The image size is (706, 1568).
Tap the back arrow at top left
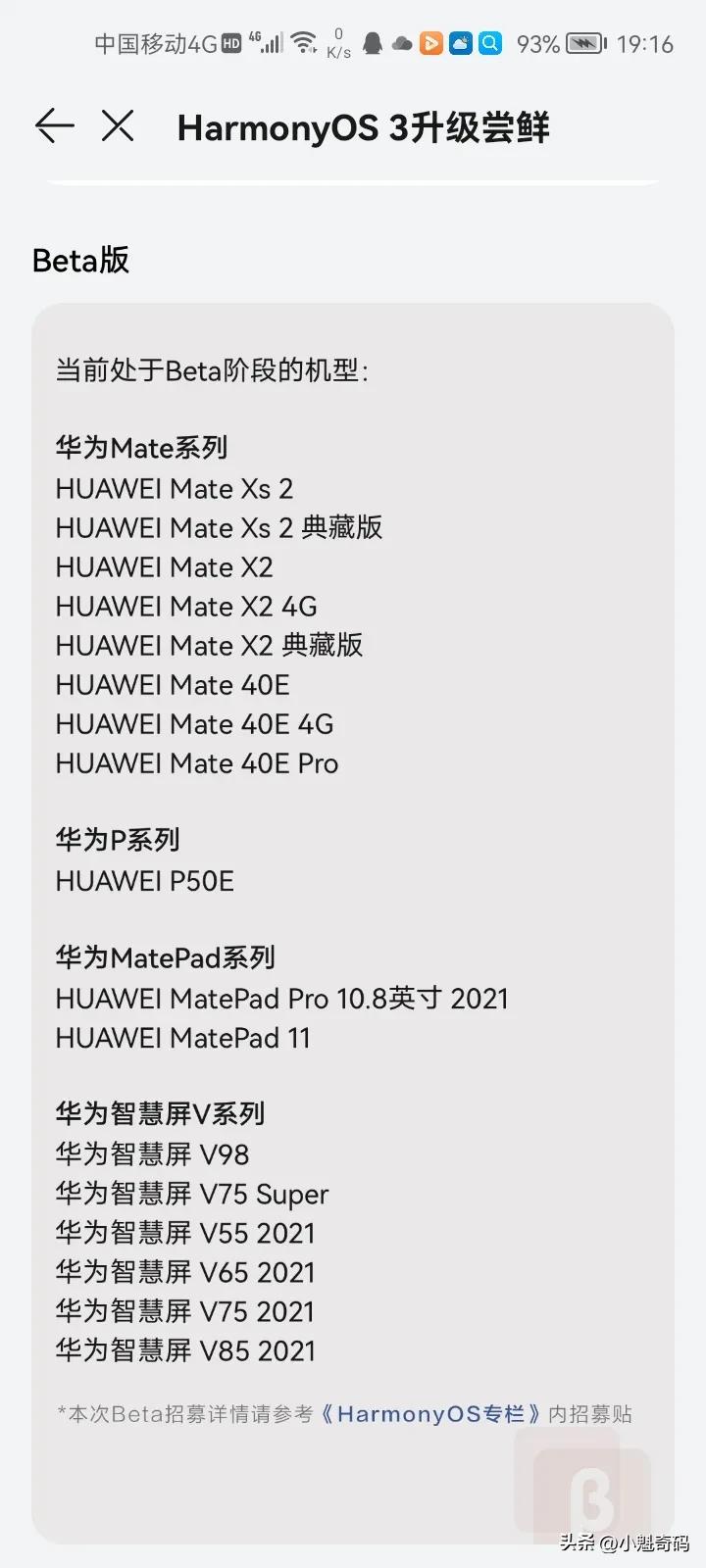click(54, 125)
